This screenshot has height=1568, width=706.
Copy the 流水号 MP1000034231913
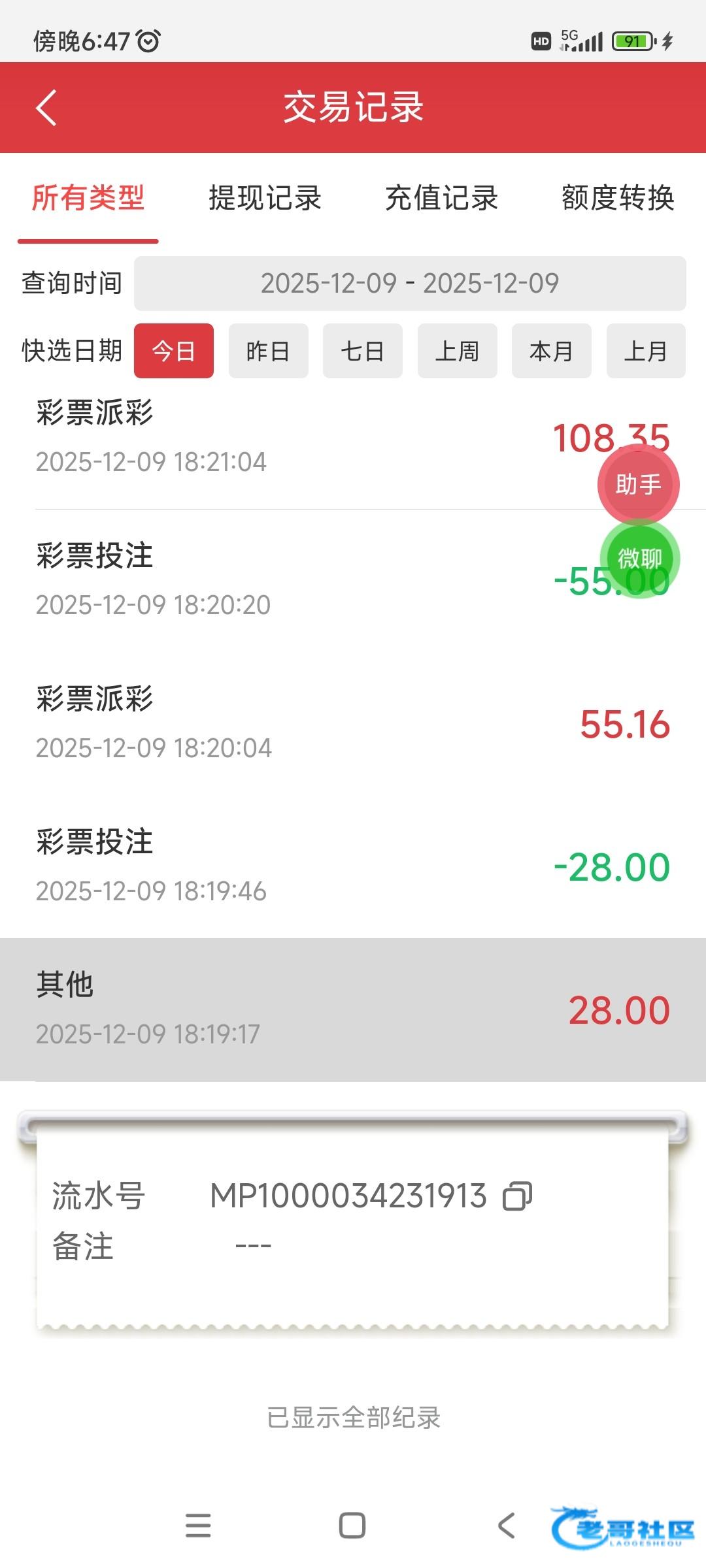pos(517,1196)
